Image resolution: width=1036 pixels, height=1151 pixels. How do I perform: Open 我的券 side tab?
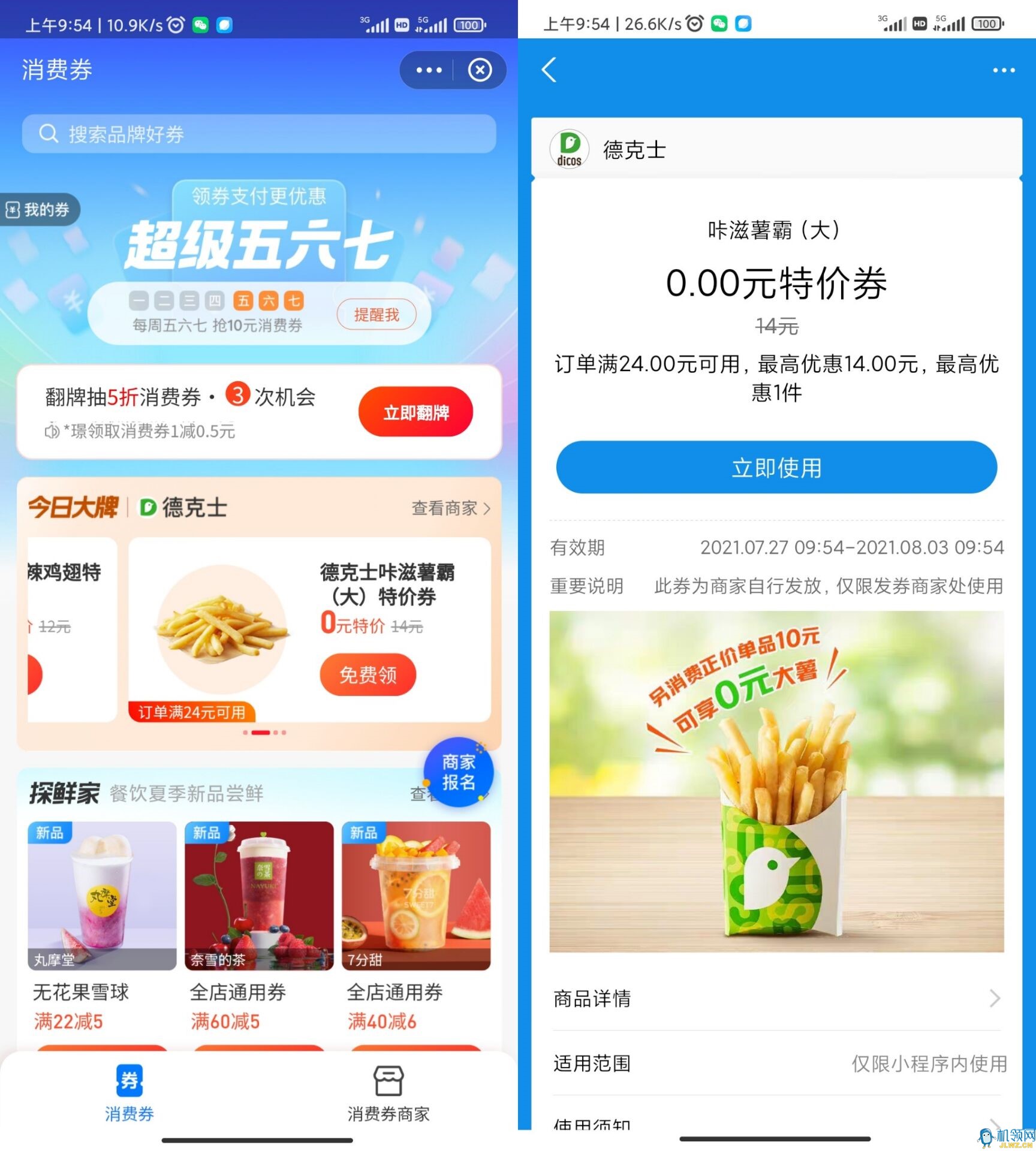(38, 210)
